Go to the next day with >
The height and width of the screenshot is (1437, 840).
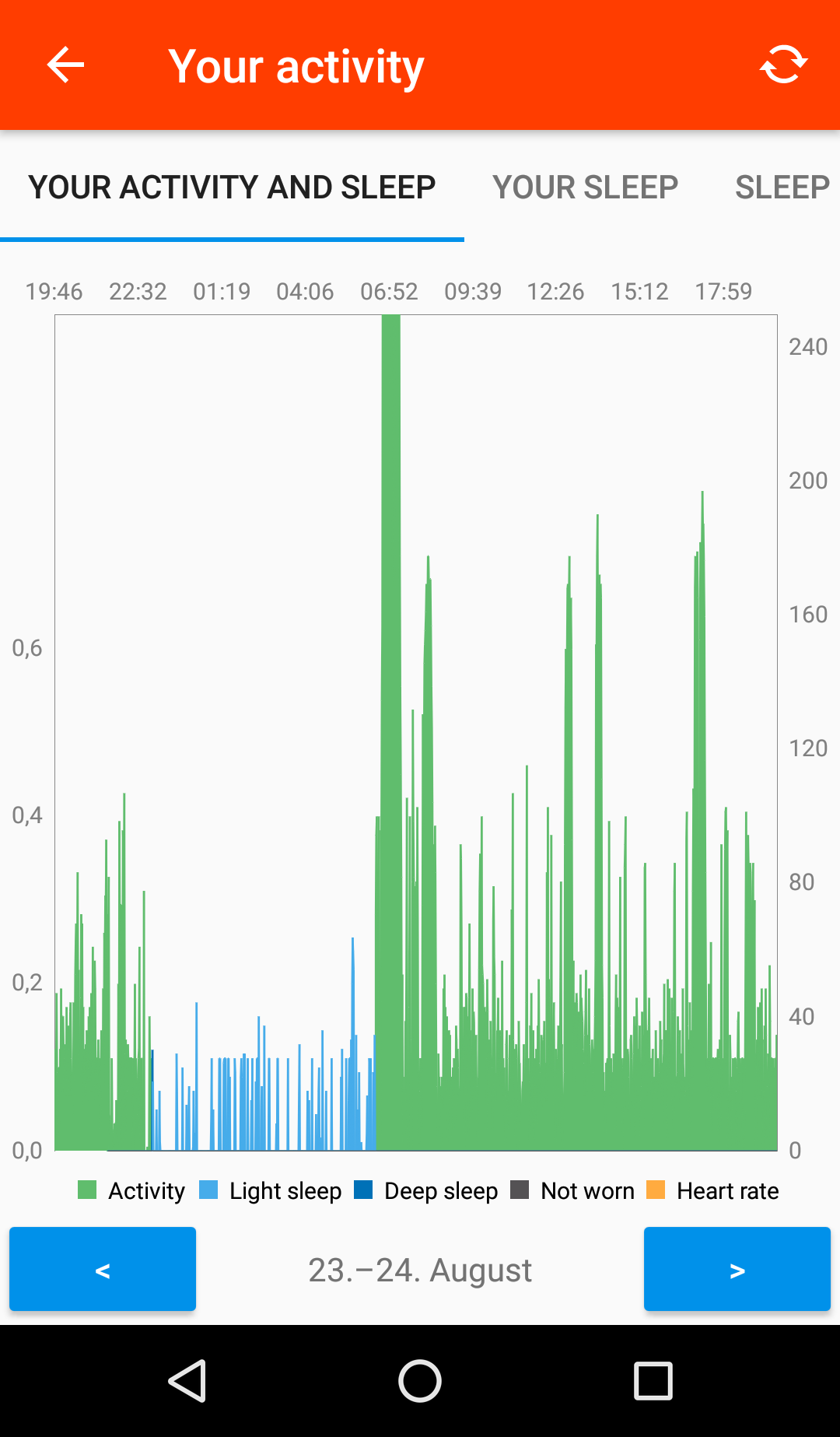point(737,1269)
